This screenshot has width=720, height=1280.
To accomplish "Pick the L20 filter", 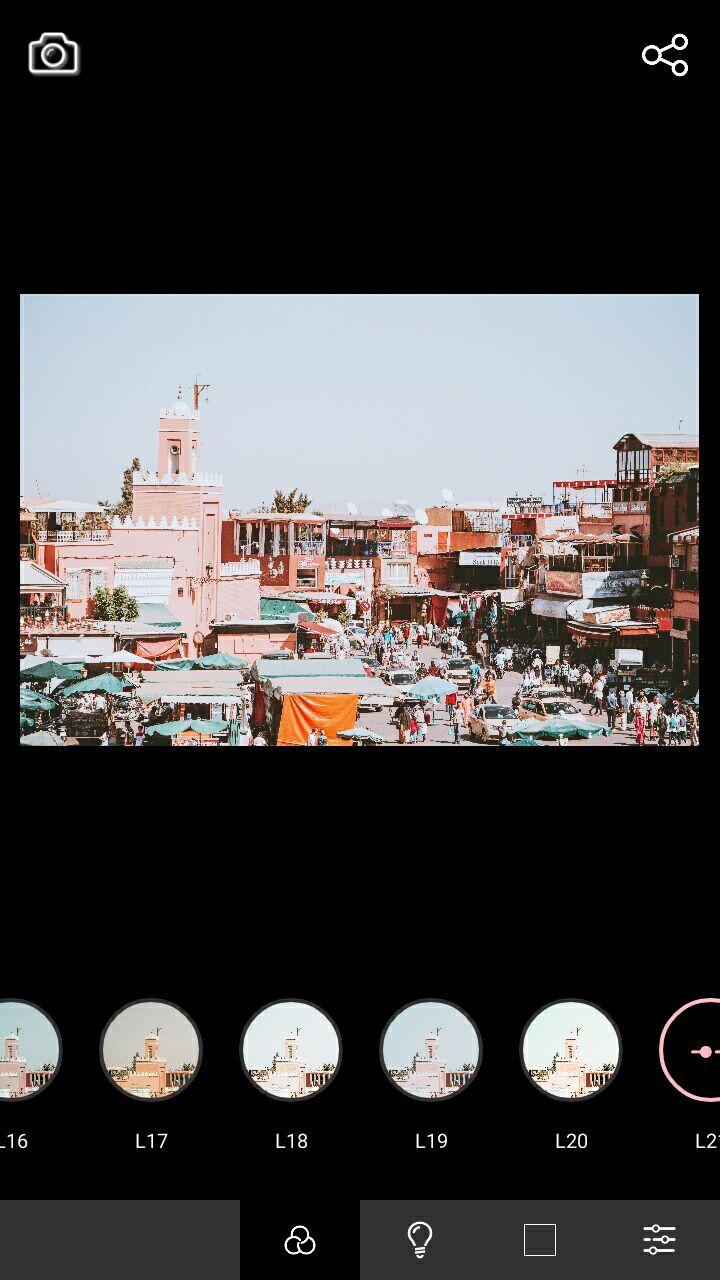I will (571, 1050).
